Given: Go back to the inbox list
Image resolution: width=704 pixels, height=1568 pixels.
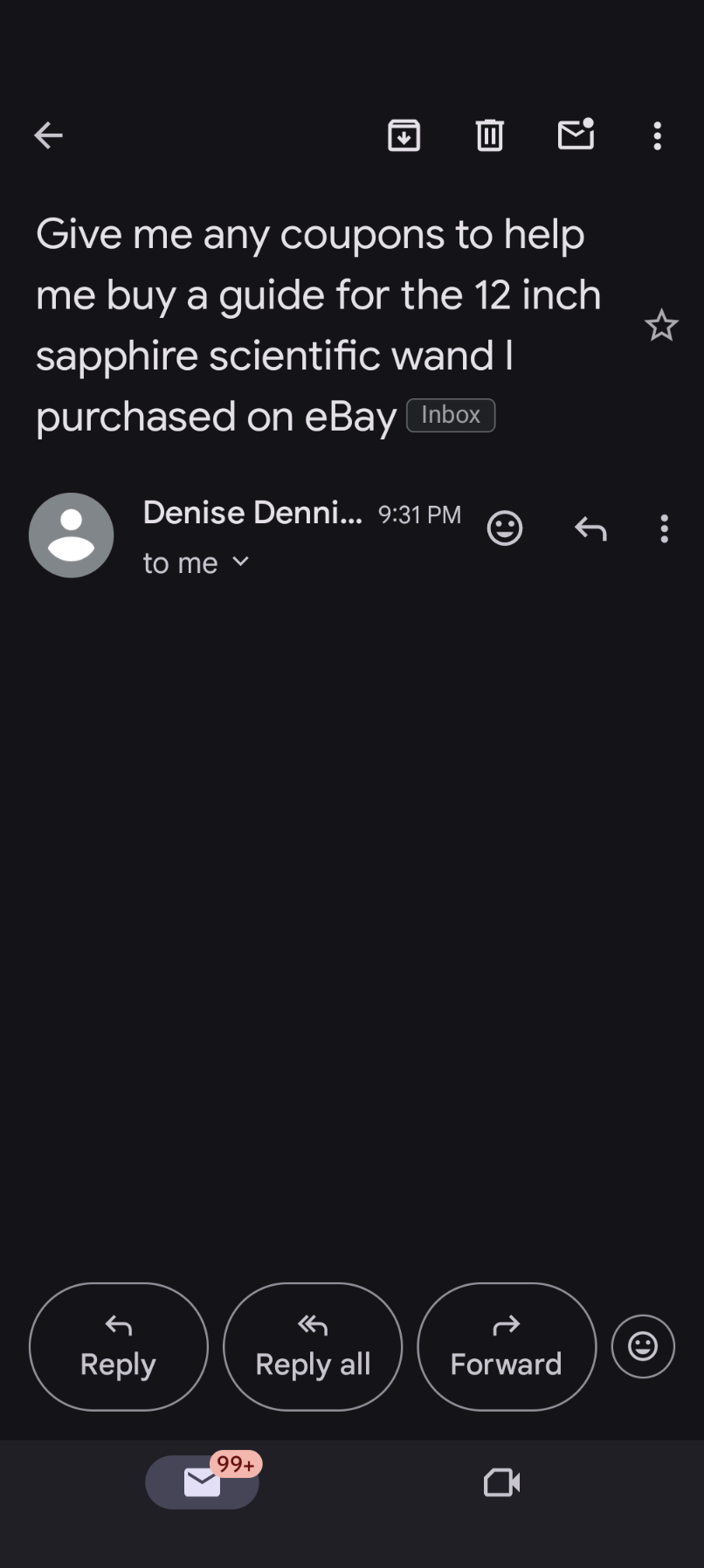Looking at the screenshot, I should tap(48, 135).
